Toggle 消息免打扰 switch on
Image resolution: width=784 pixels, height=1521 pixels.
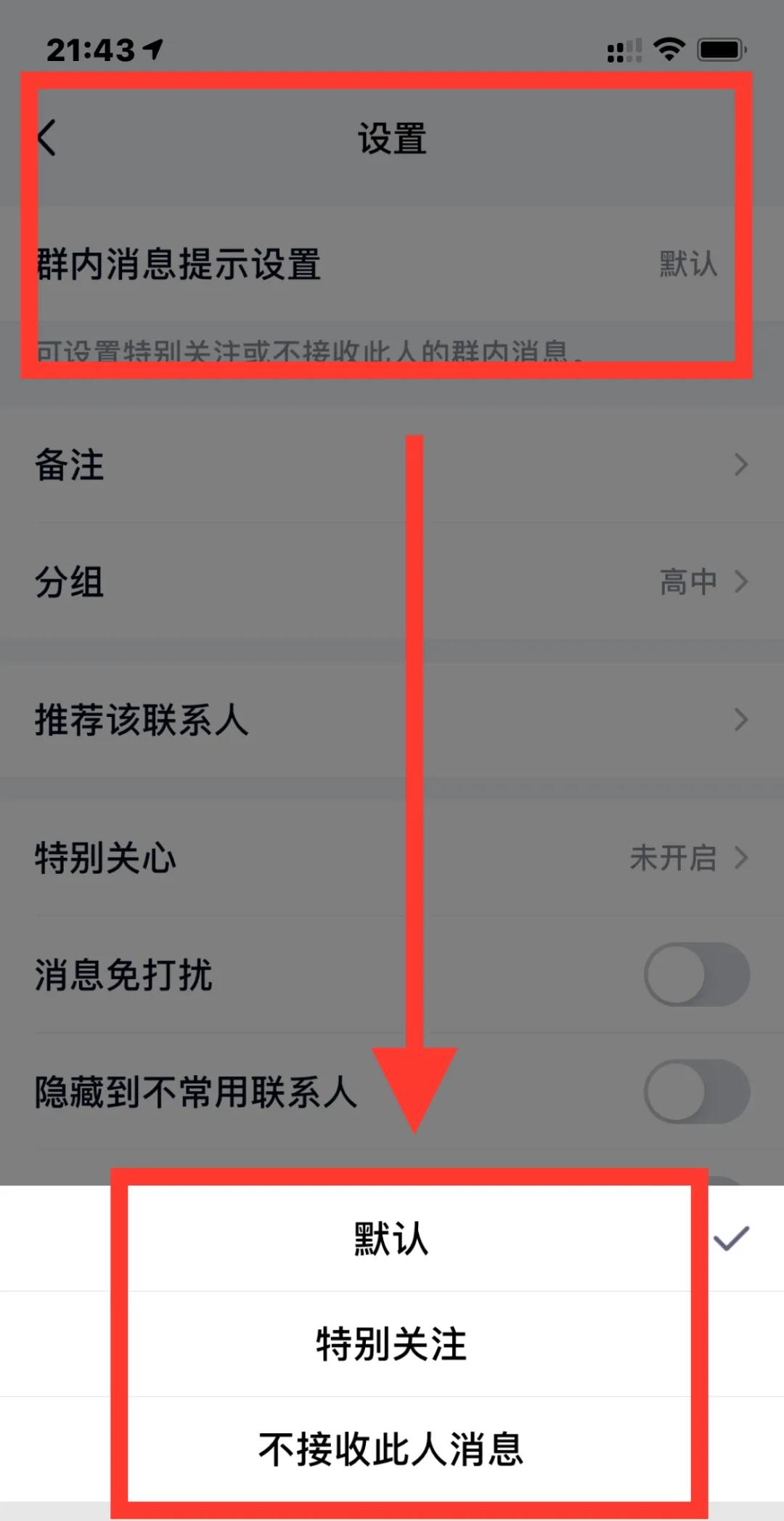(x=695, y=974)
